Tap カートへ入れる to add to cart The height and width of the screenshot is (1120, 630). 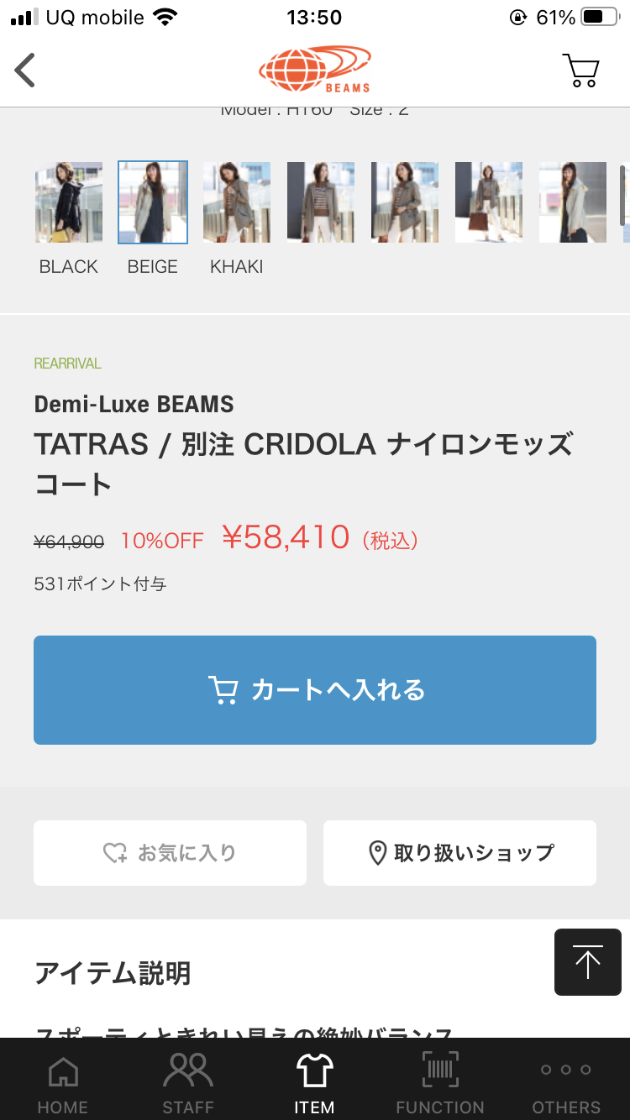(315, 690)
